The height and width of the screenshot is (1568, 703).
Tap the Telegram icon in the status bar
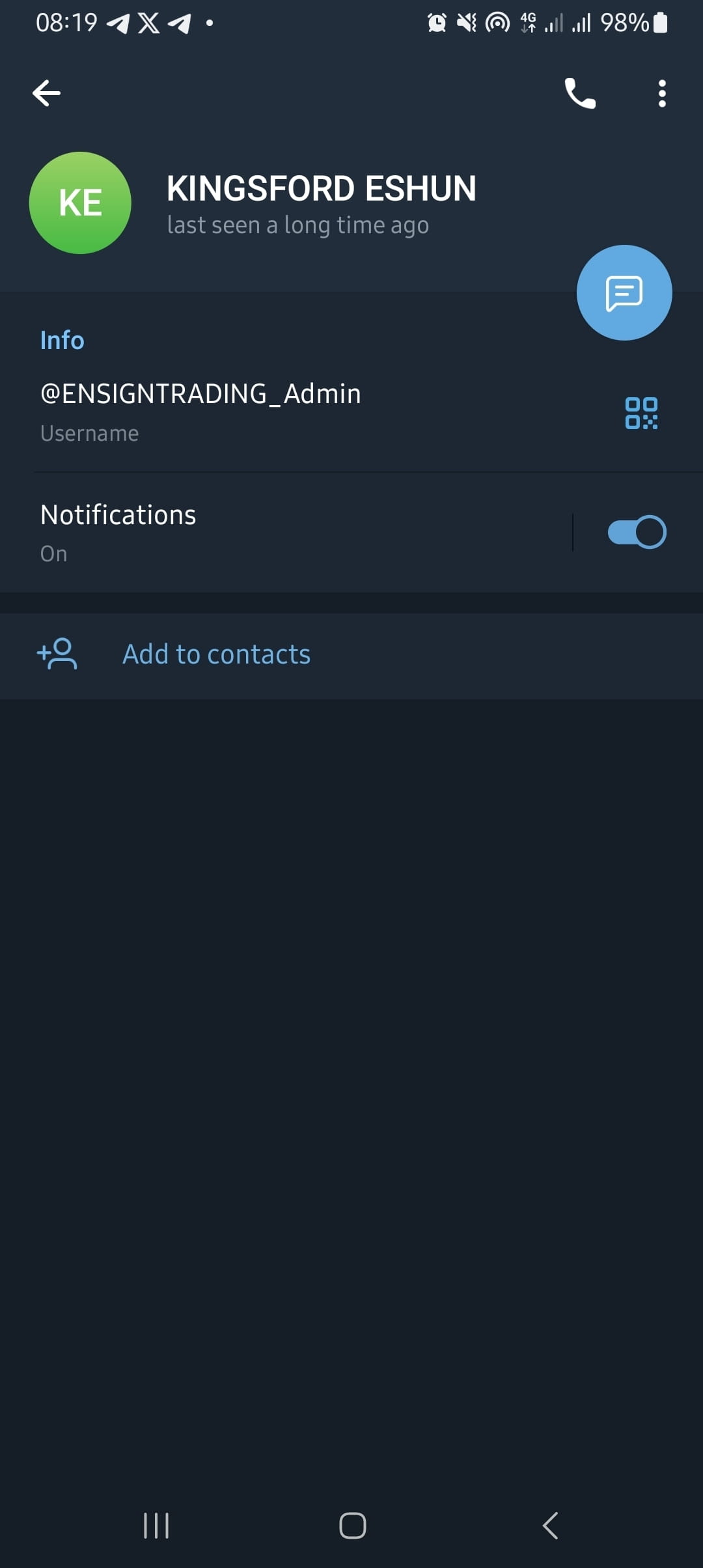point(117,23)
